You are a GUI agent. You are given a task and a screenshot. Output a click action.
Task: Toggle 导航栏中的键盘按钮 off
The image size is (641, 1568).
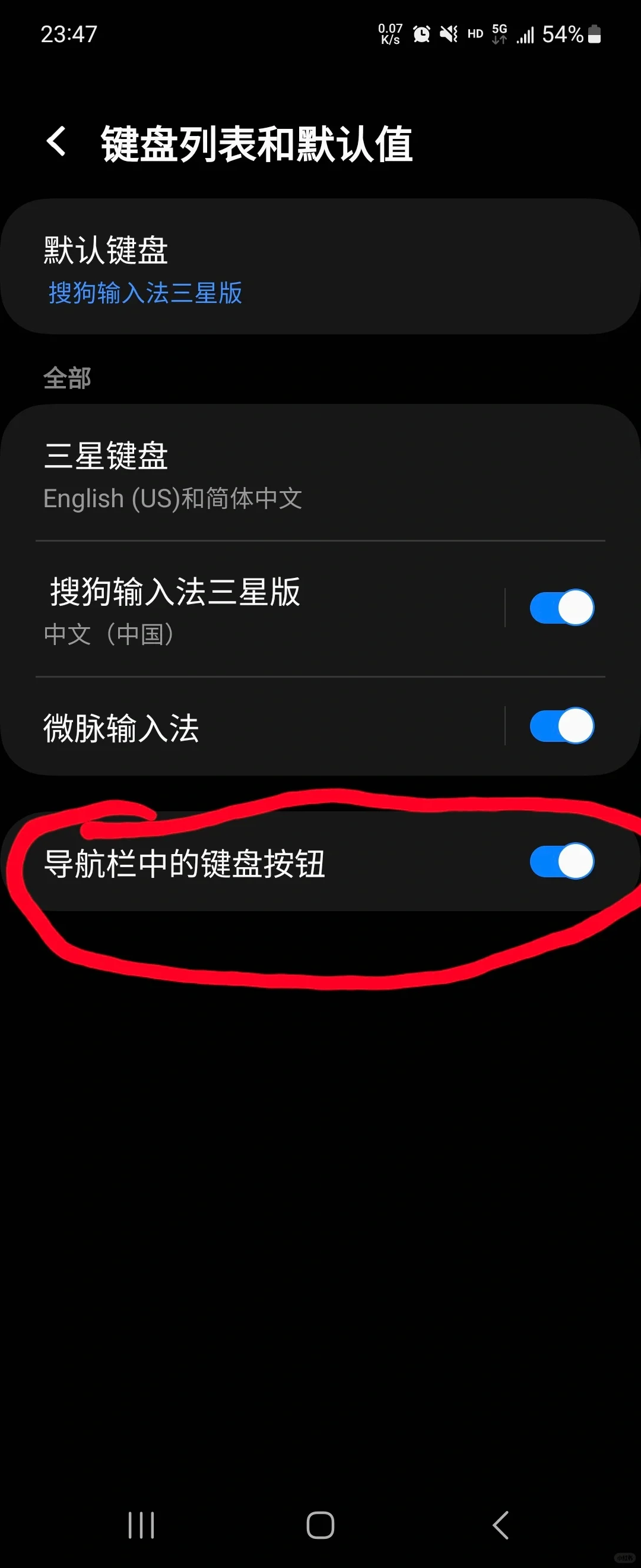(x=561, y=861)
